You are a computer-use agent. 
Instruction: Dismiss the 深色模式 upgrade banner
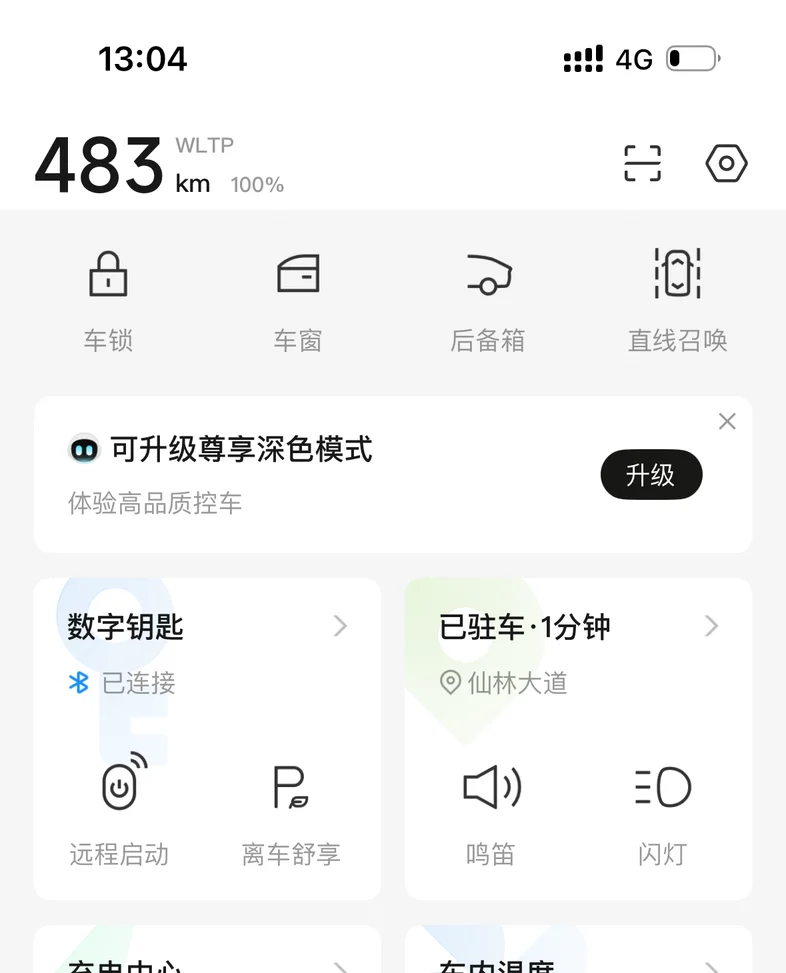727,422
